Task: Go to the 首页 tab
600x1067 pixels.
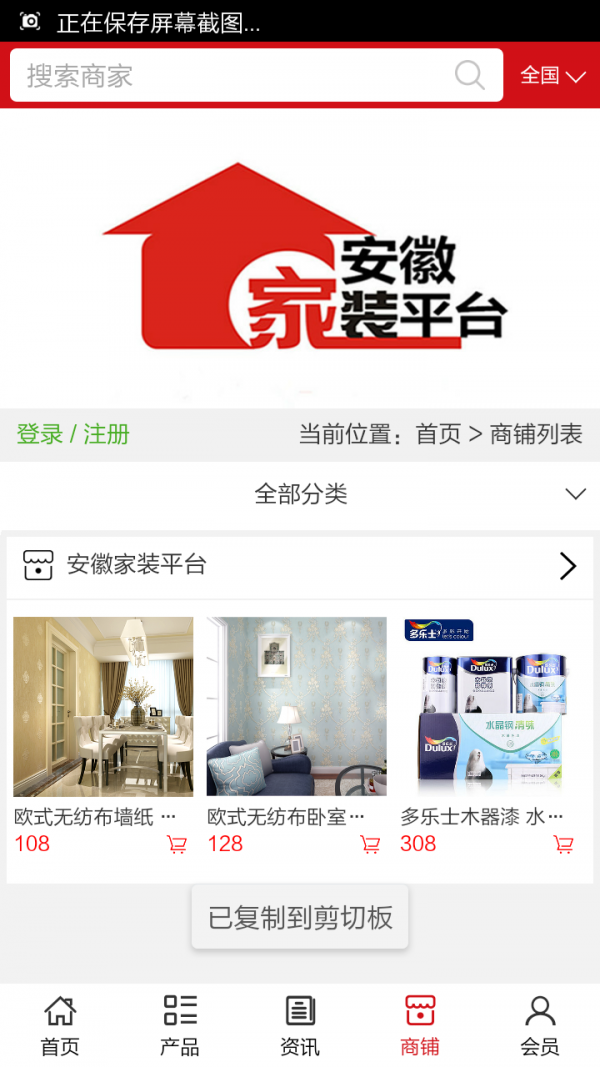Action: tap(60, 1025)
